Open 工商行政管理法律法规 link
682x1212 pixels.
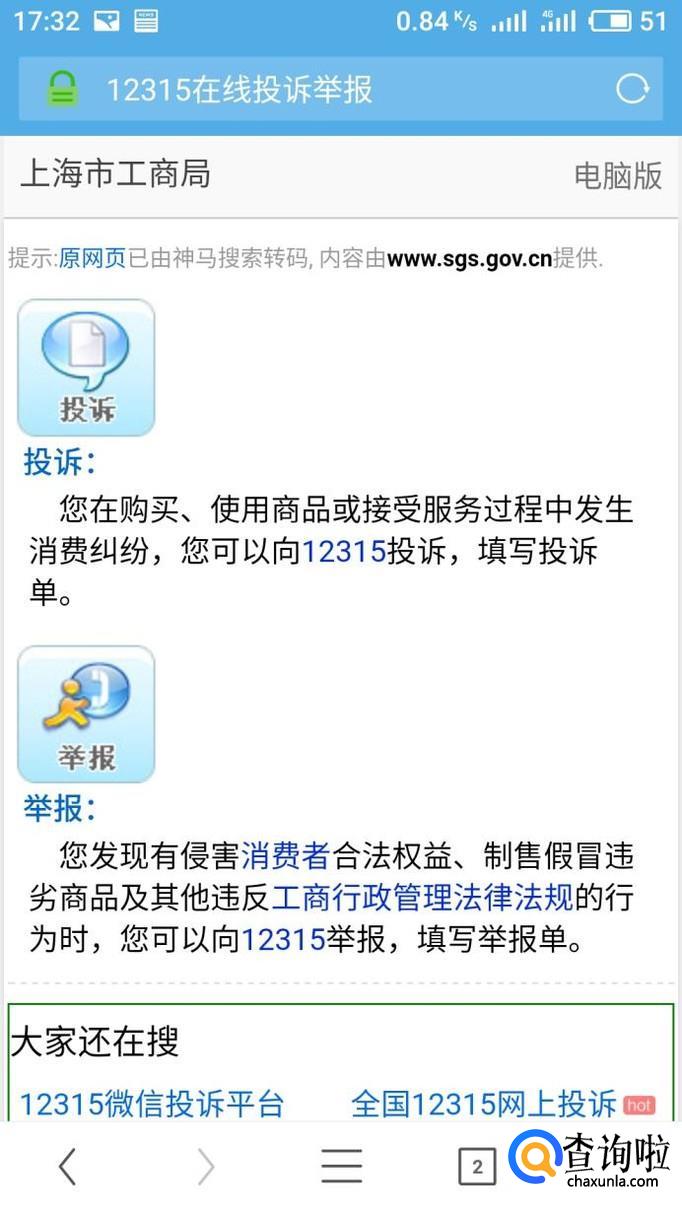pyautogui.click(x=422, y=897)
